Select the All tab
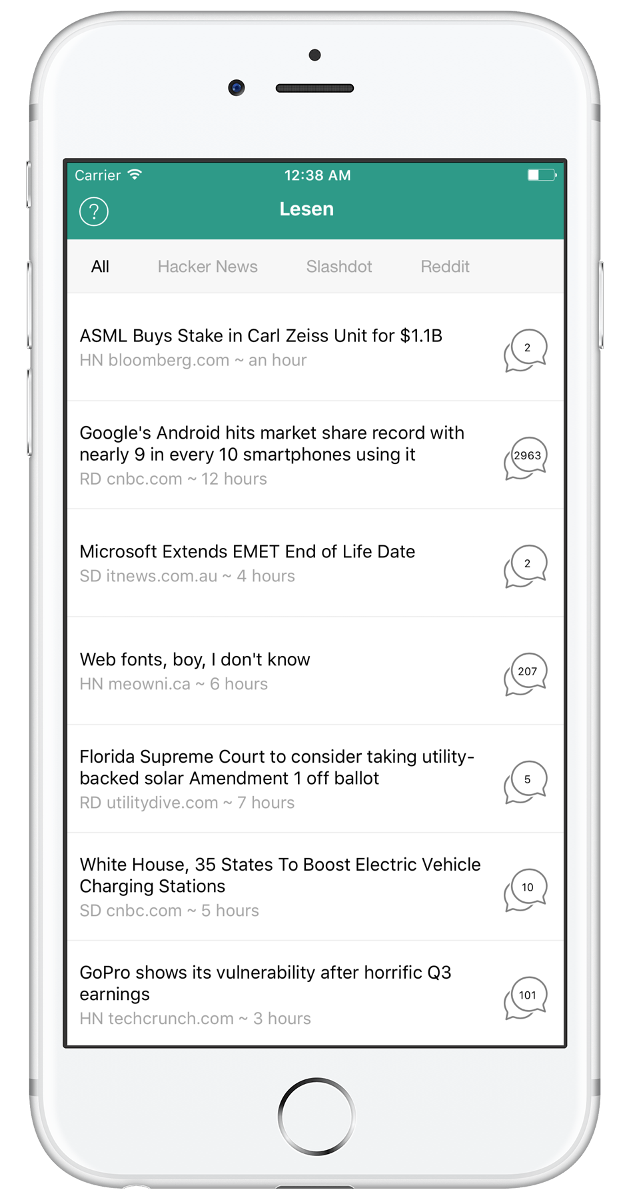The image size is (621, 1200). (x=100, y=267)
